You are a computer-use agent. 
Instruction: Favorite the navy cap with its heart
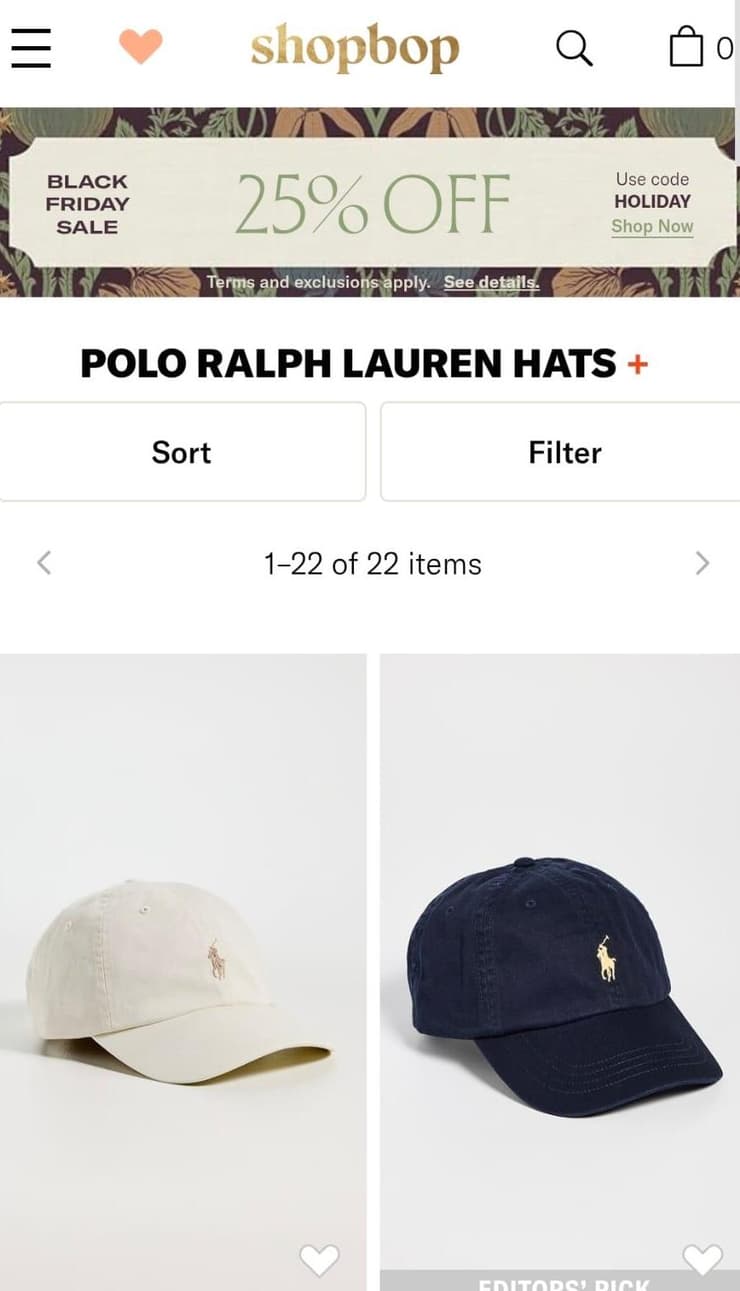pos(702,1259)
